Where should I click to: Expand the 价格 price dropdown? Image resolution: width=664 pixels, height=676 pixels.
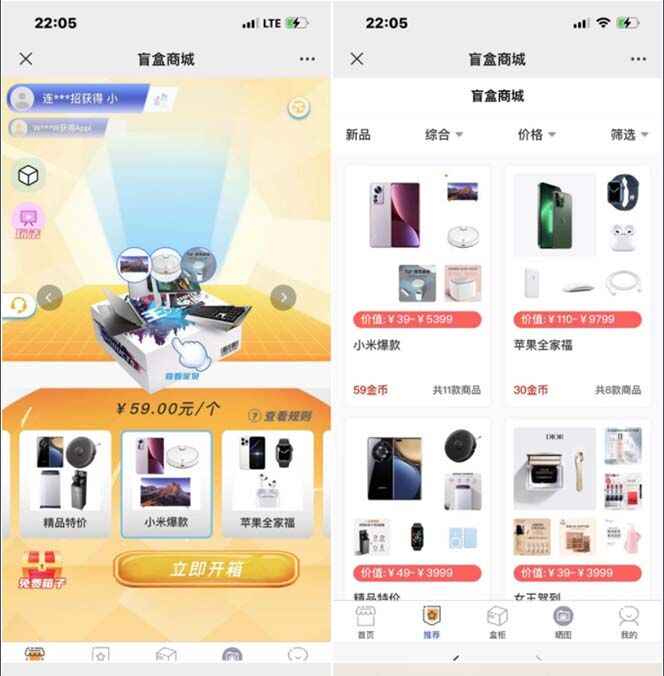tap(536, 134)
